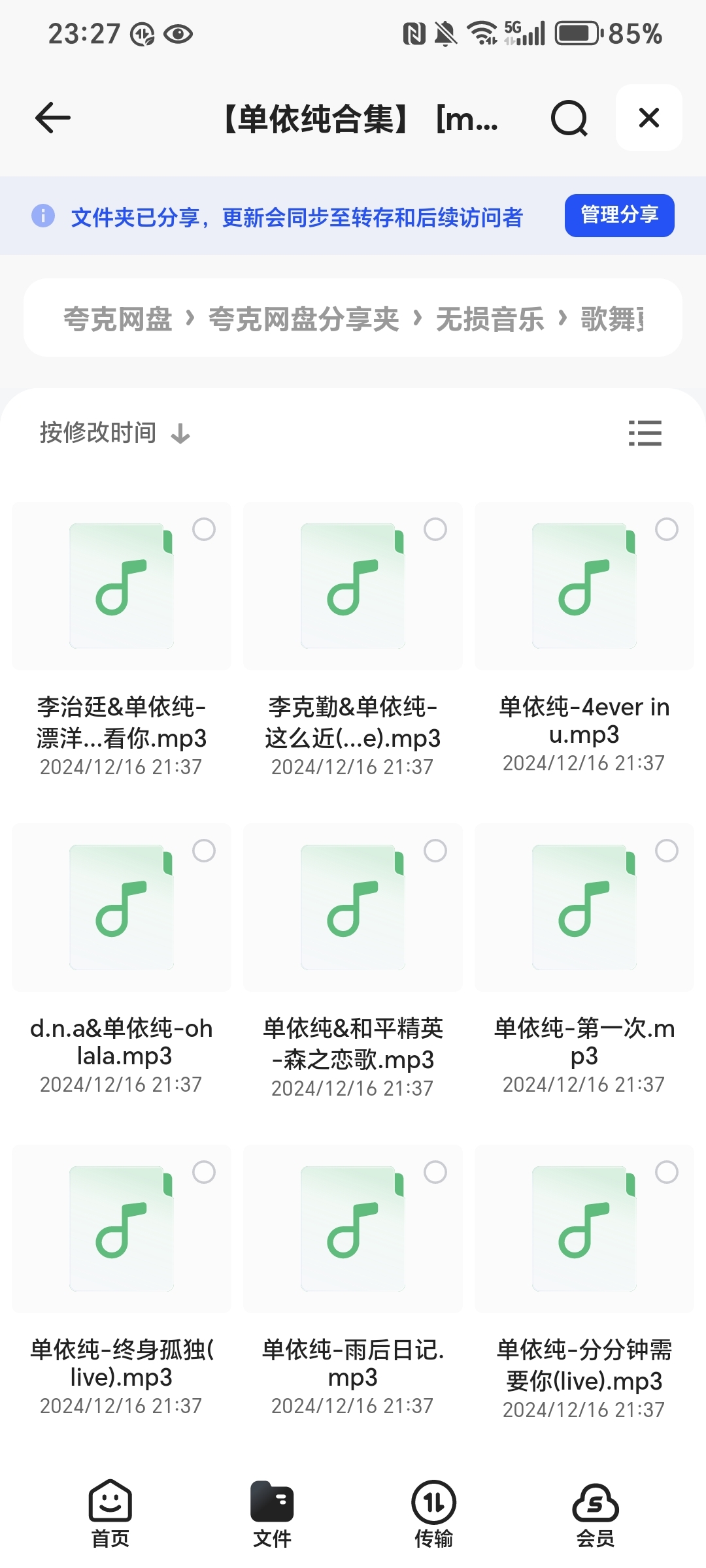Open 单依纯-雨后日记.mp3
Screen dimensions: 706x1568
(x=352, y=1229)
